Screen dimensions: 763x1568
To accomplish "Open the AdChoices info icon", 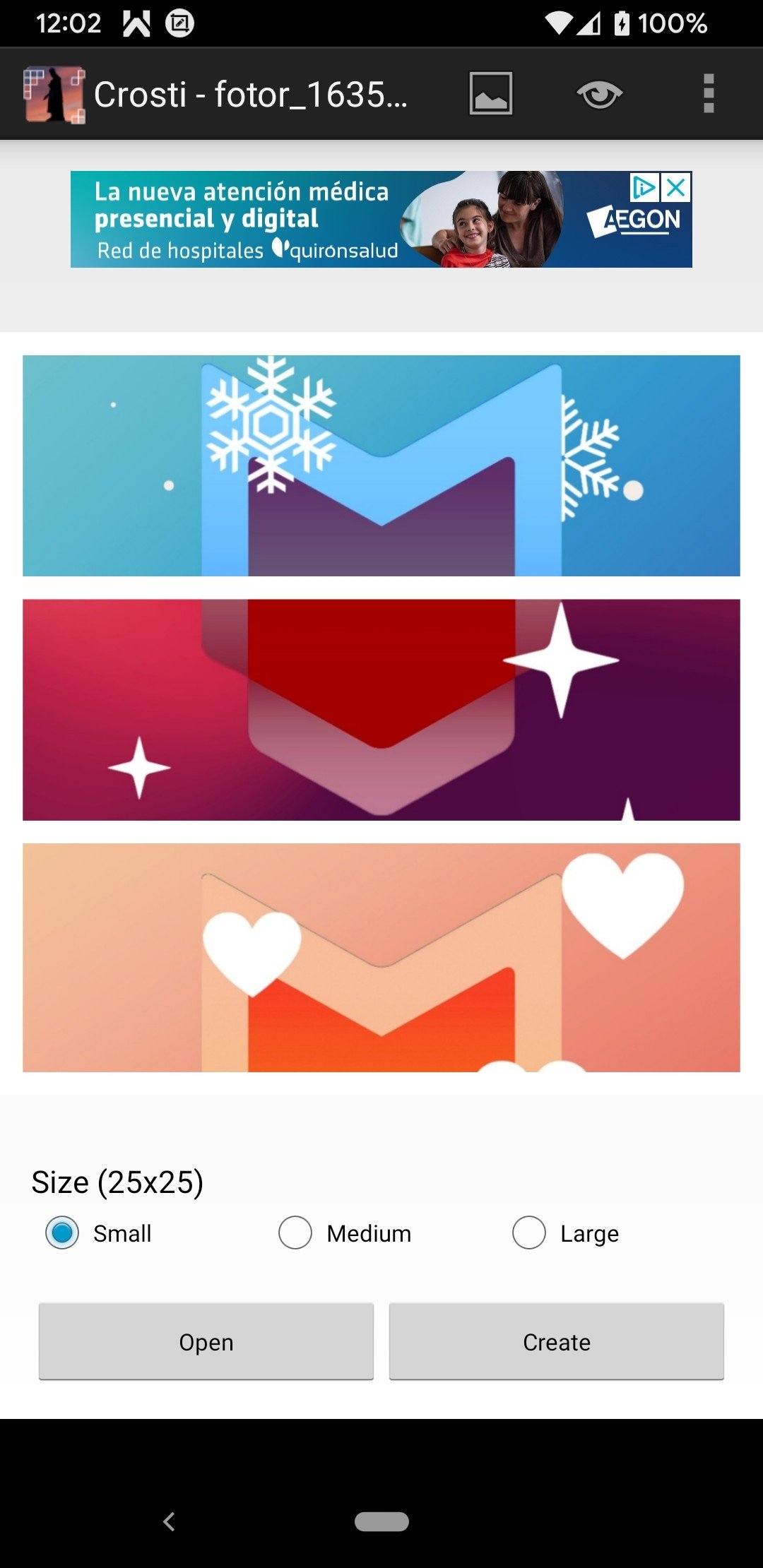I will tap(644, 187).
